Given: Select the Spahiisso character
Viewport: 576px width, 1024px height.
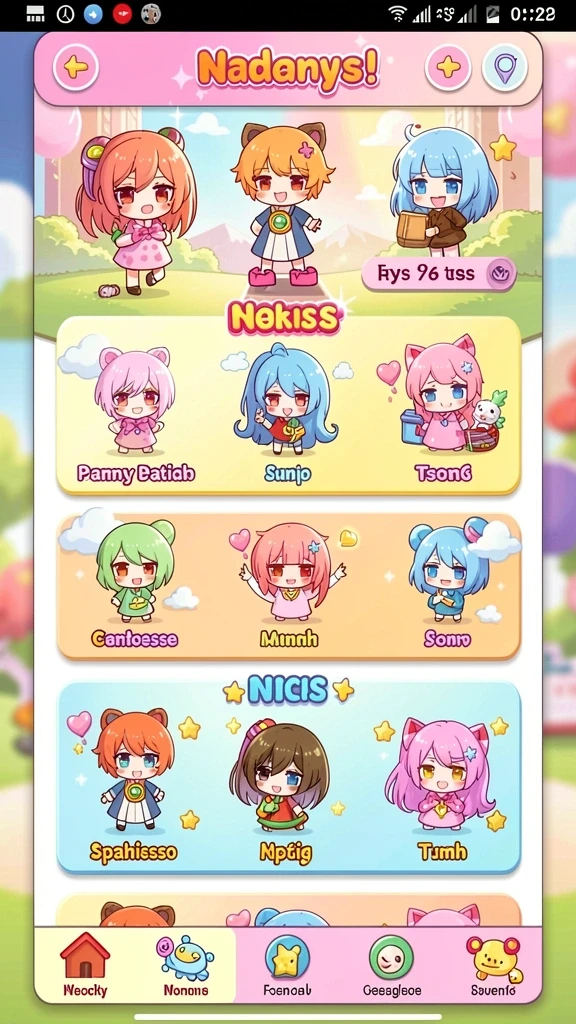Looking at the screenshot, I should point(133,785).
